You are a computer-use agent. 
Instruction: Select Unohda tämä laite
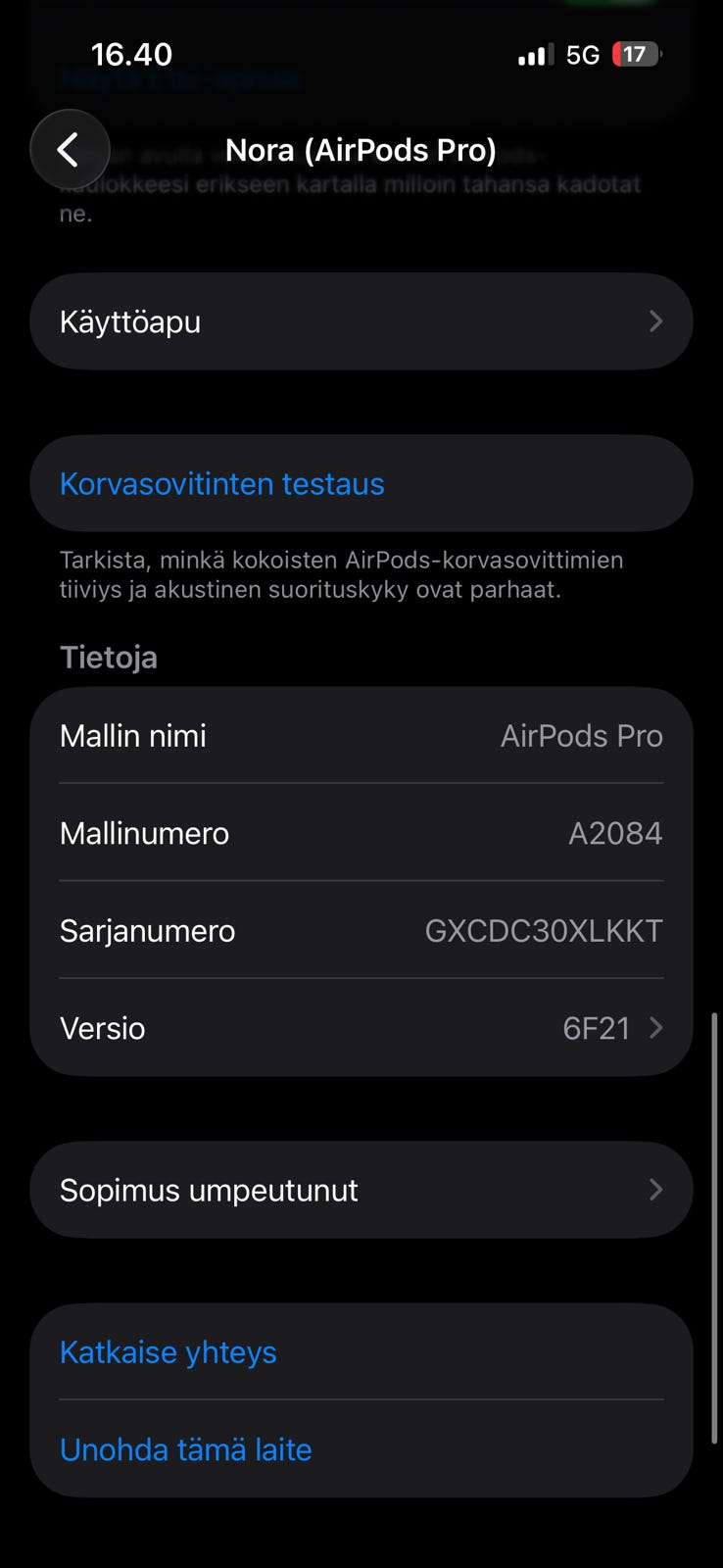click(361, 1449)
